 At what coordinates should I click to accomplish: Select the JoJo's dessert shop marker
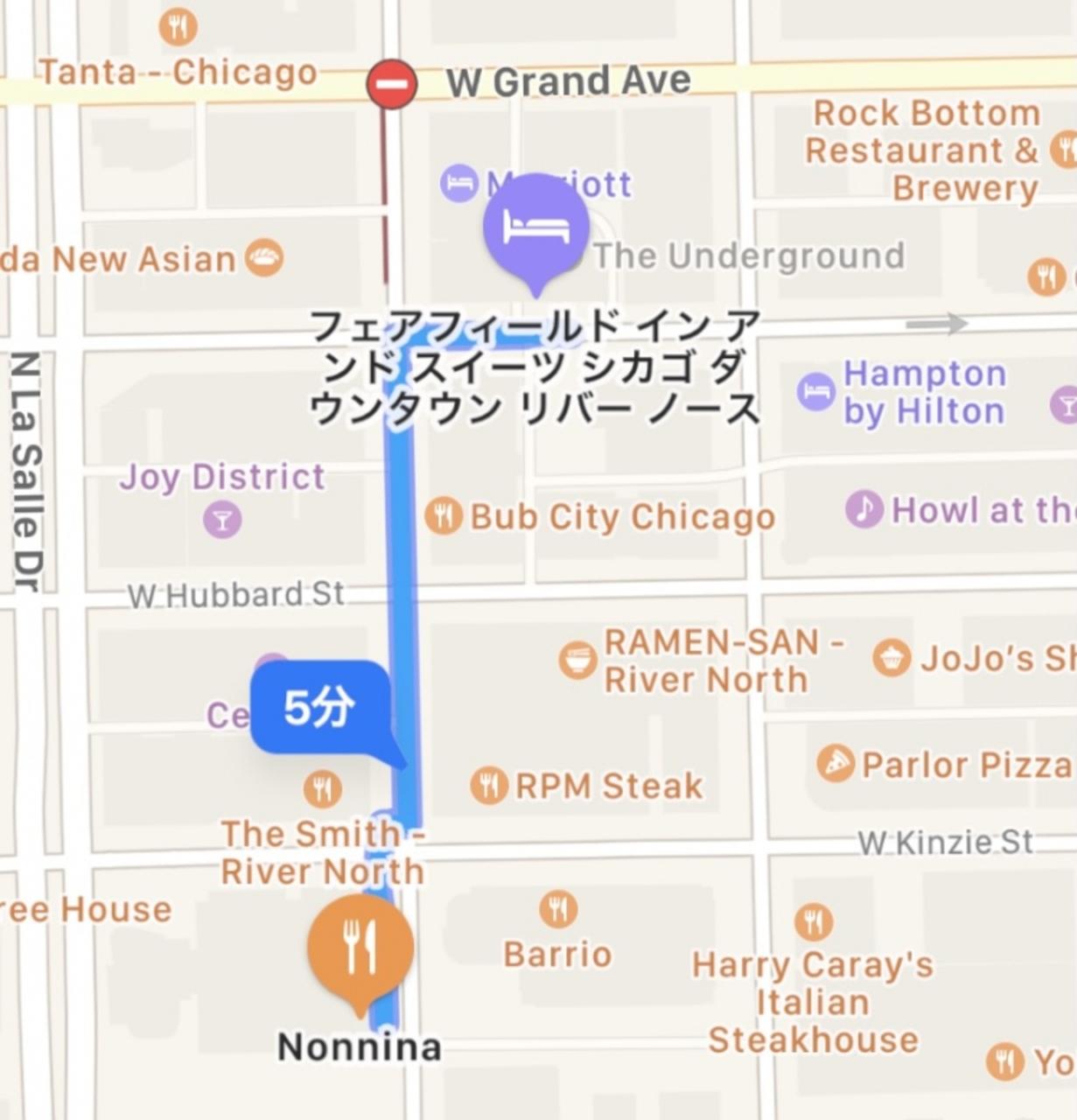(x=892, y=657)
